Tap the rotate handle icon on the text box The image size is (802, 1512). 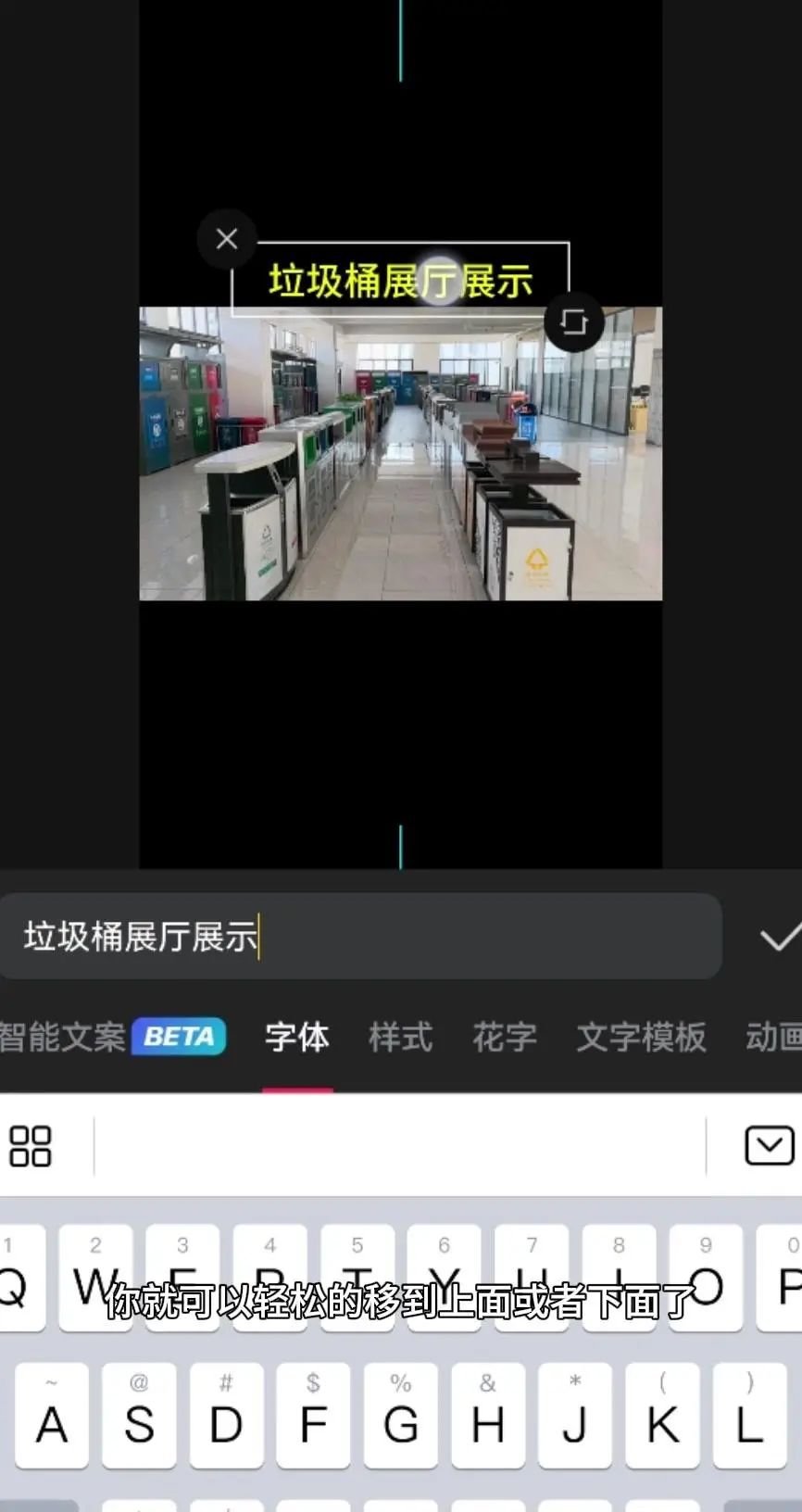click(x=573, y=322)
